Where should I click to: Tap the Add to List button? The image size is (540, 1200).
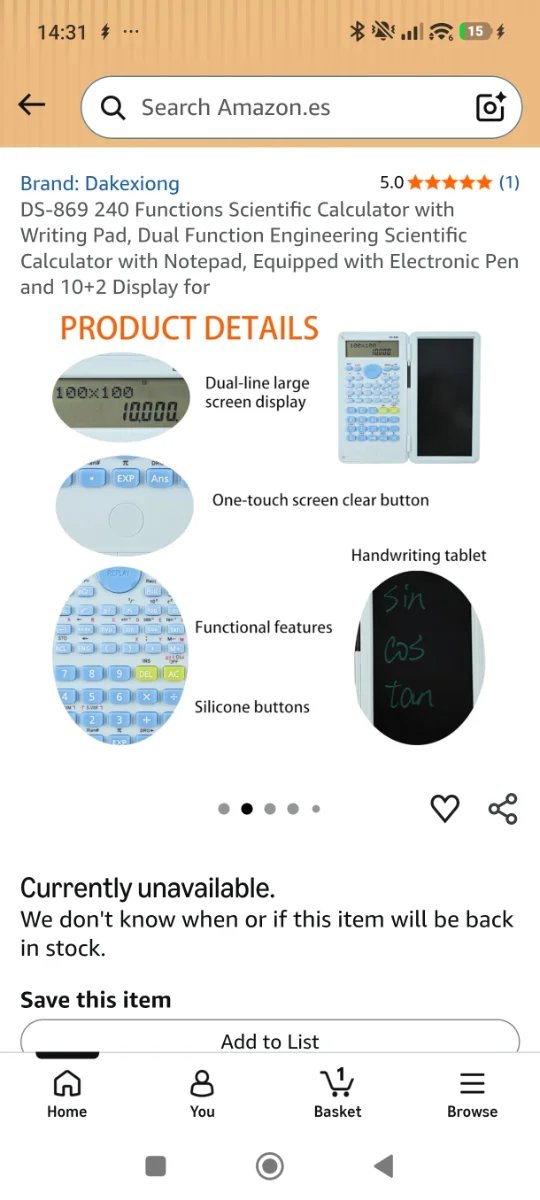click(x=270, y=1037)
